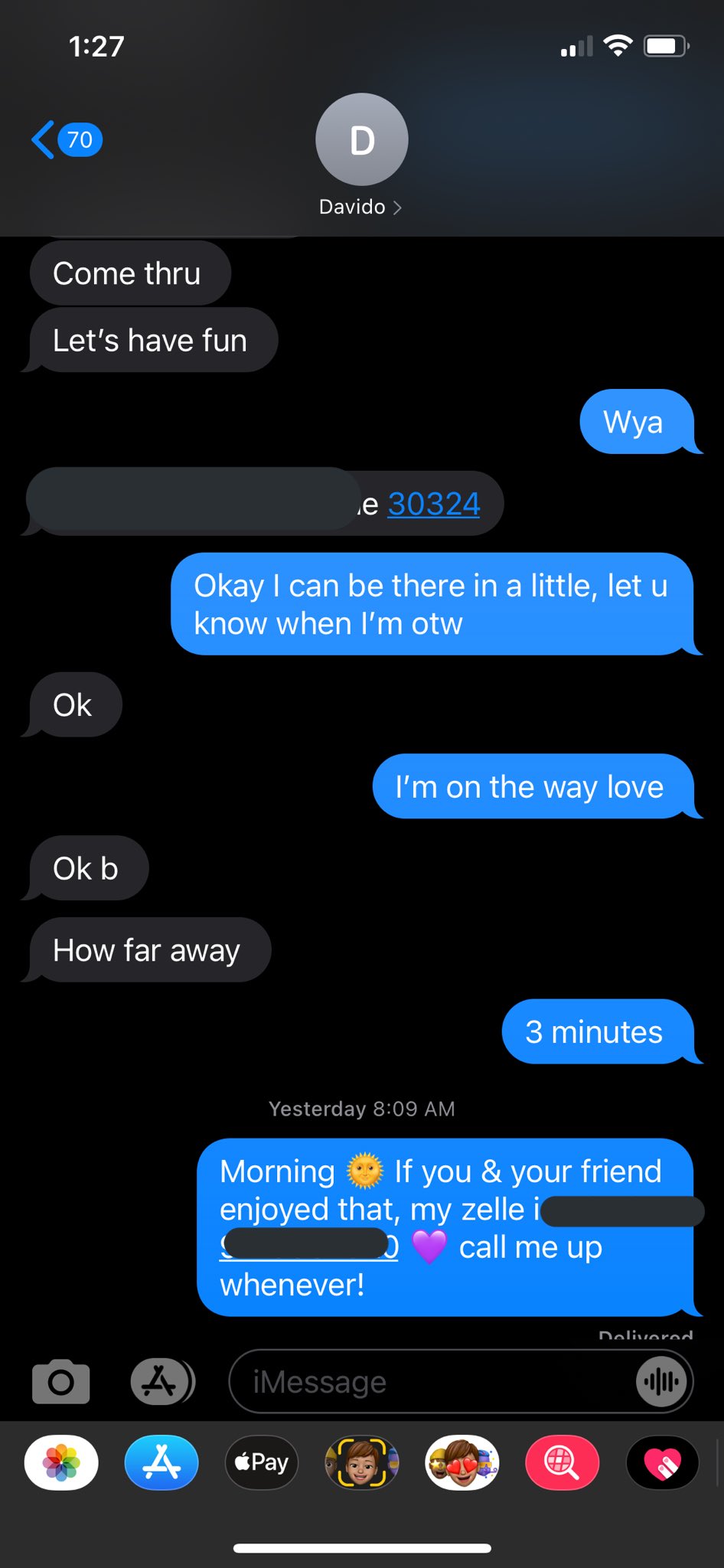724x1568 pixels.
Task: Open the Digital Touch heart app
Action: click(x=663, y=1462)
